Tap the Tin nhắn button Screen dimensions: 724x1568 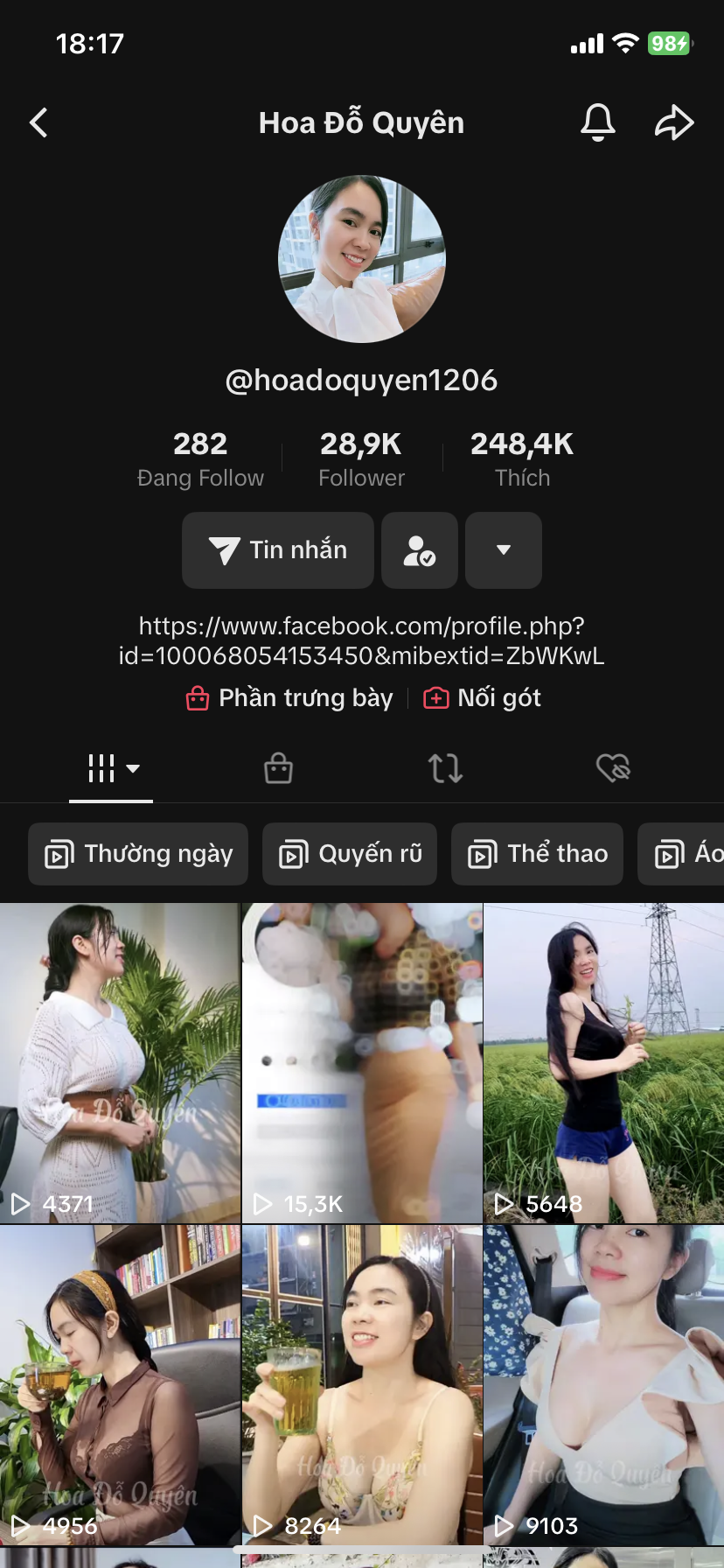coord(278,550)
